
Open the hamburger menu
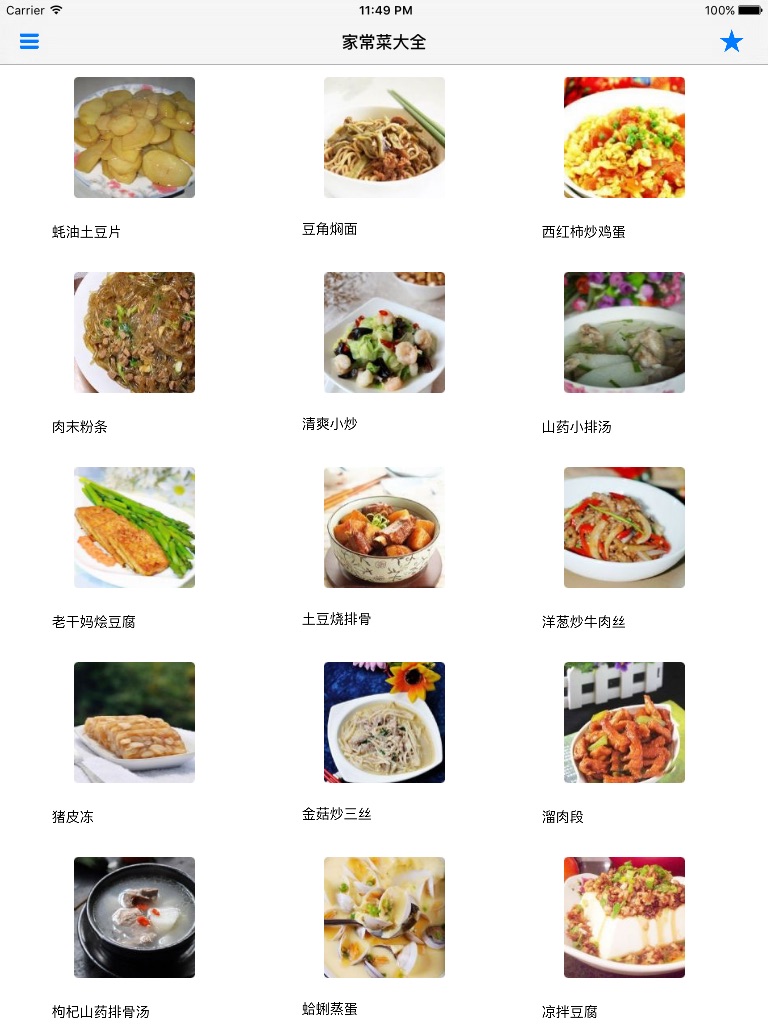point(29,41)
